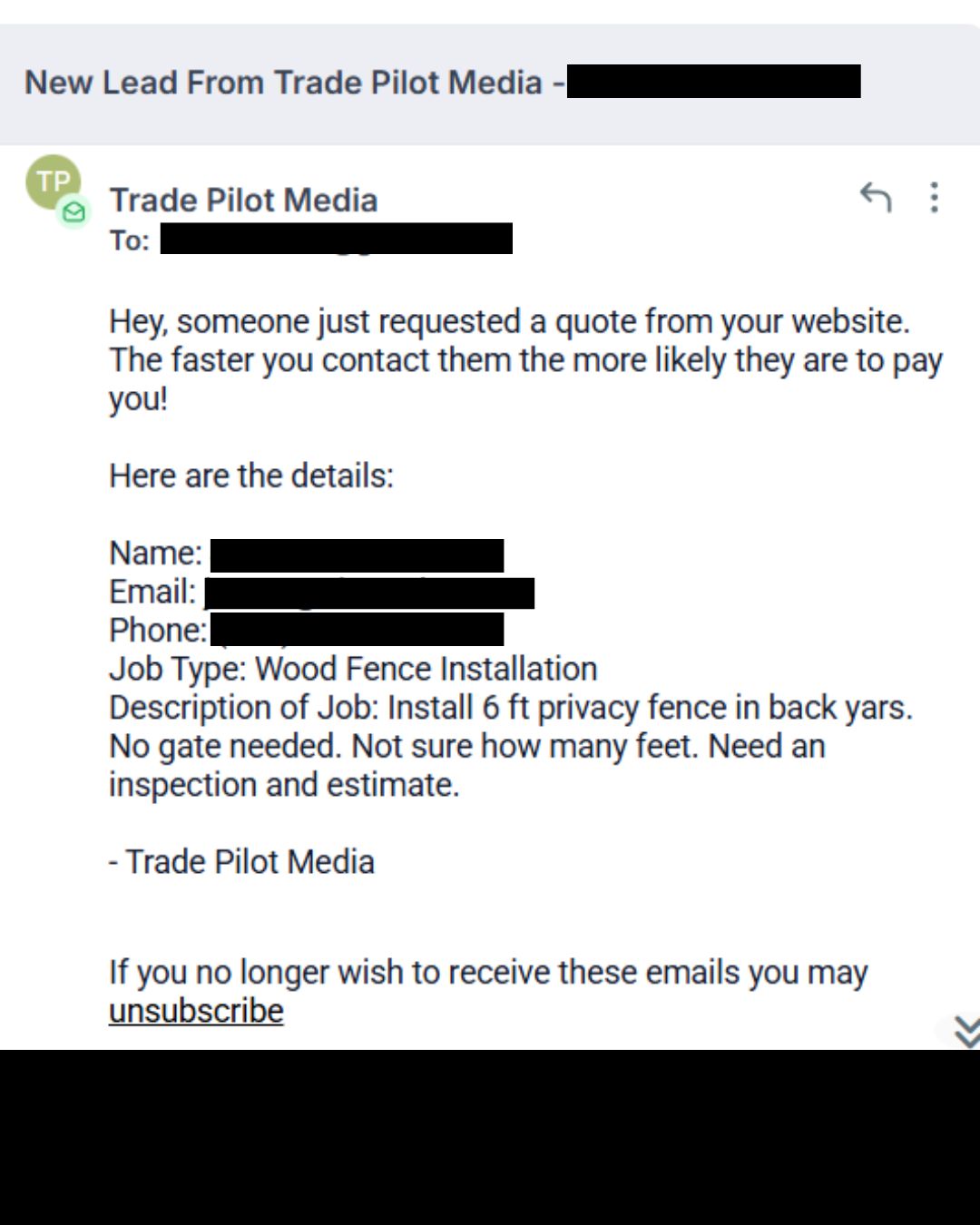The height and width of the screenshot is (1225, 980).
Task: Tap the unsubscribe link
Action: click(x=196, y=1011)
